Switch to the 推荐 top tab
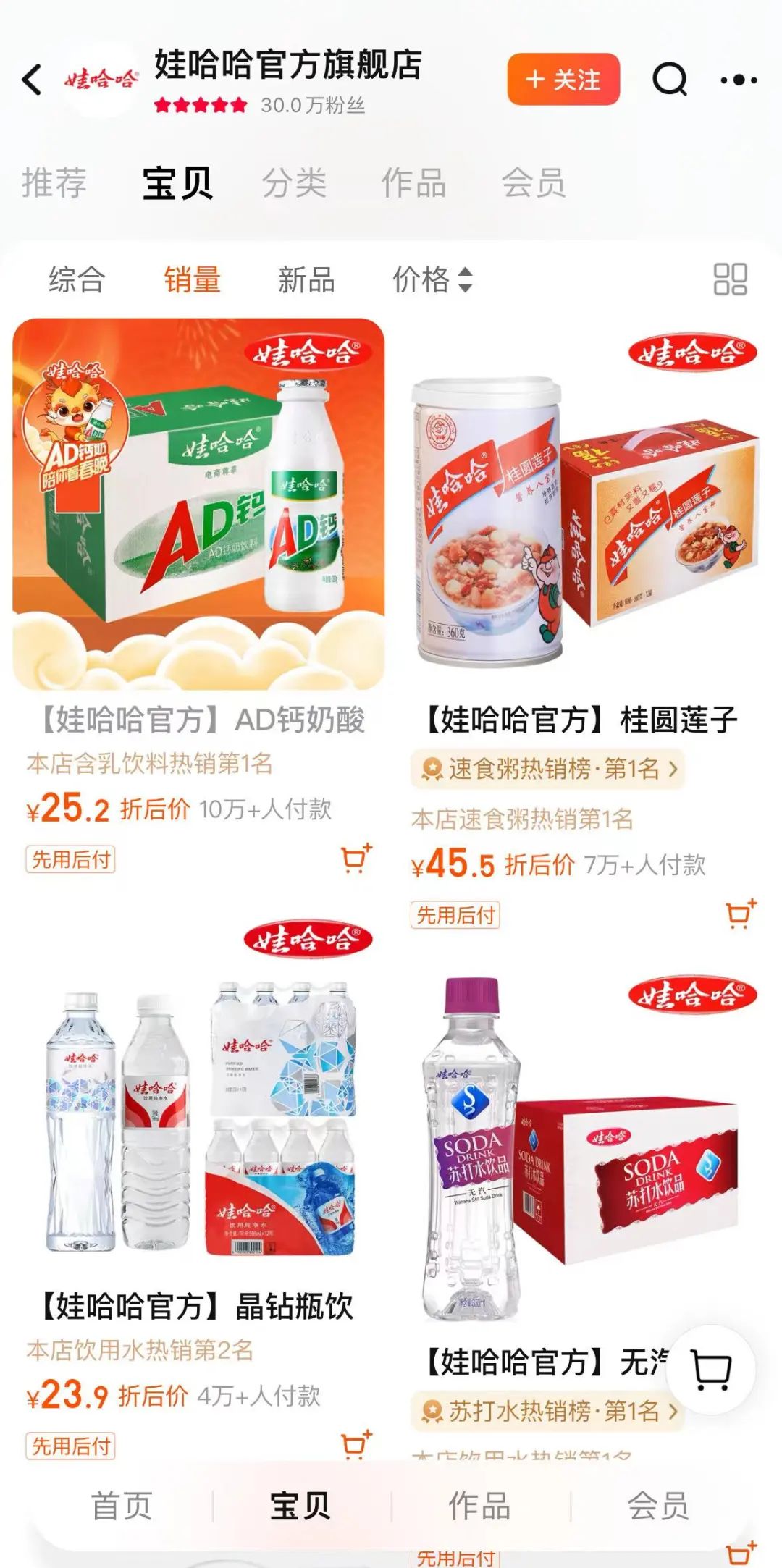This screenshot has width=782, height=1568. point(54,182)
